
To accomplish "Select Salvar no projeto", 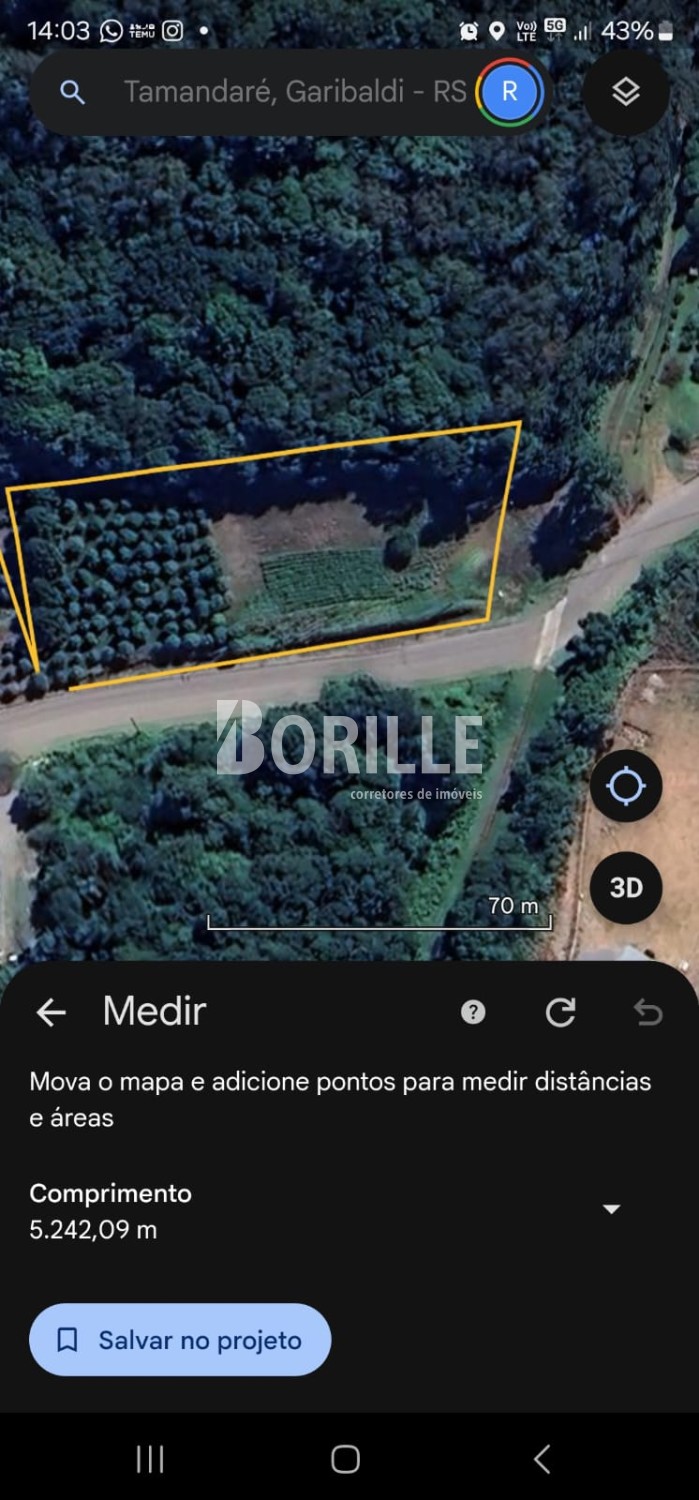I will point(180,1340).
